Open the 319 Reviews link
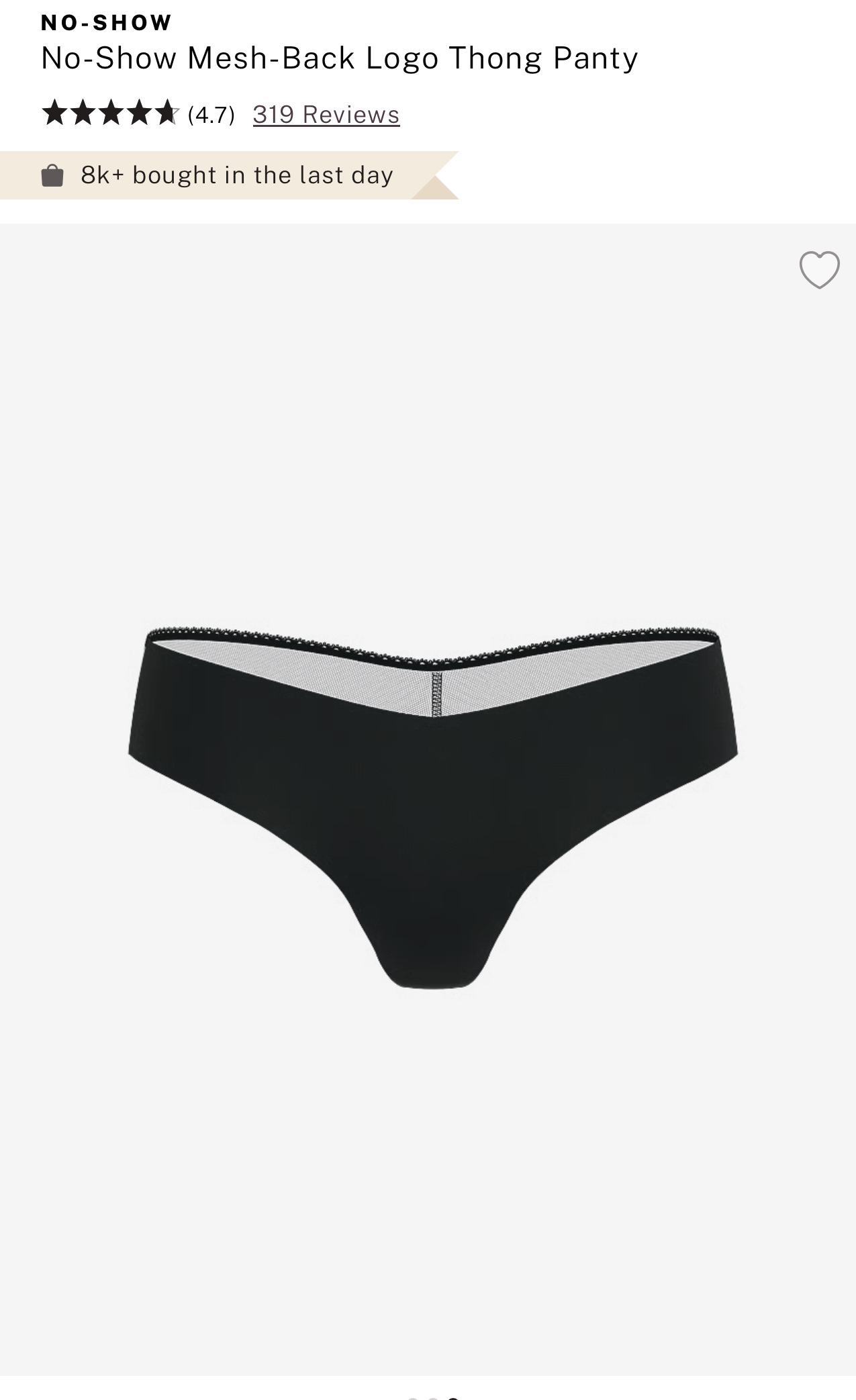The width and height of the screenshot is (856, 1400). (326, 115)
